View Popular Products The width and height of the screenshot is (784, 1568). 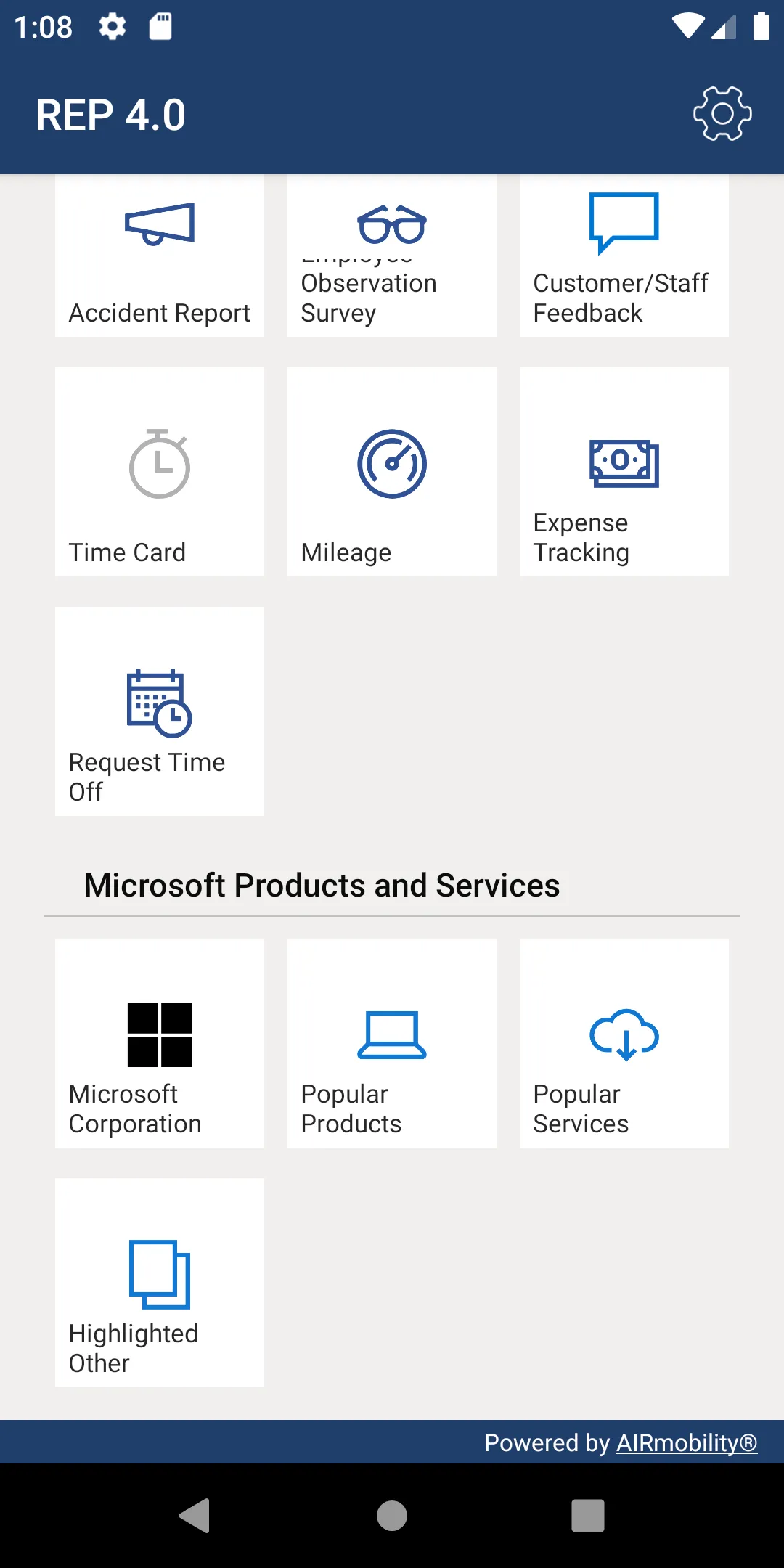(392, 1043)
